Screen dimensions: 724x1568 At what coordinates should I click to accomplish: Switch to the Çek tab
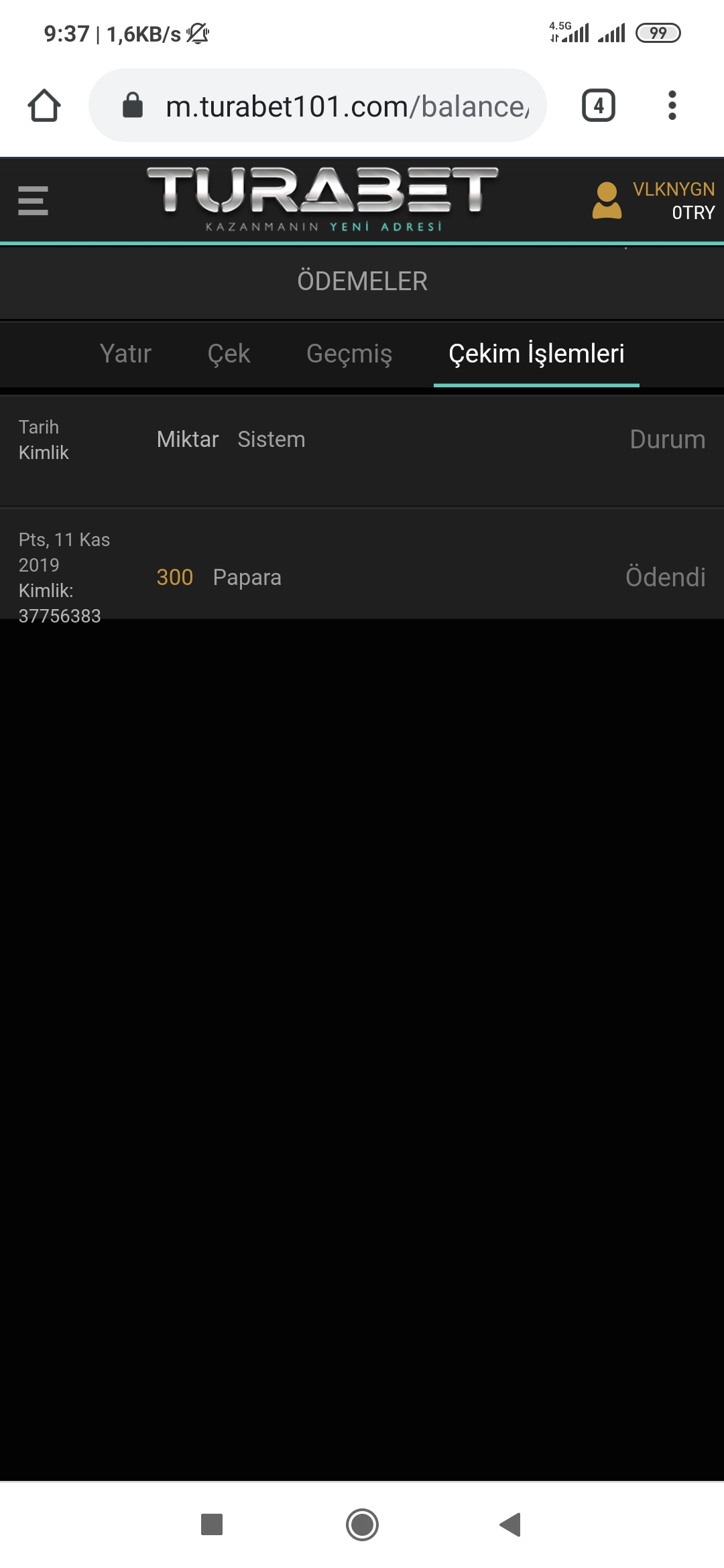(x=229, y=353)
